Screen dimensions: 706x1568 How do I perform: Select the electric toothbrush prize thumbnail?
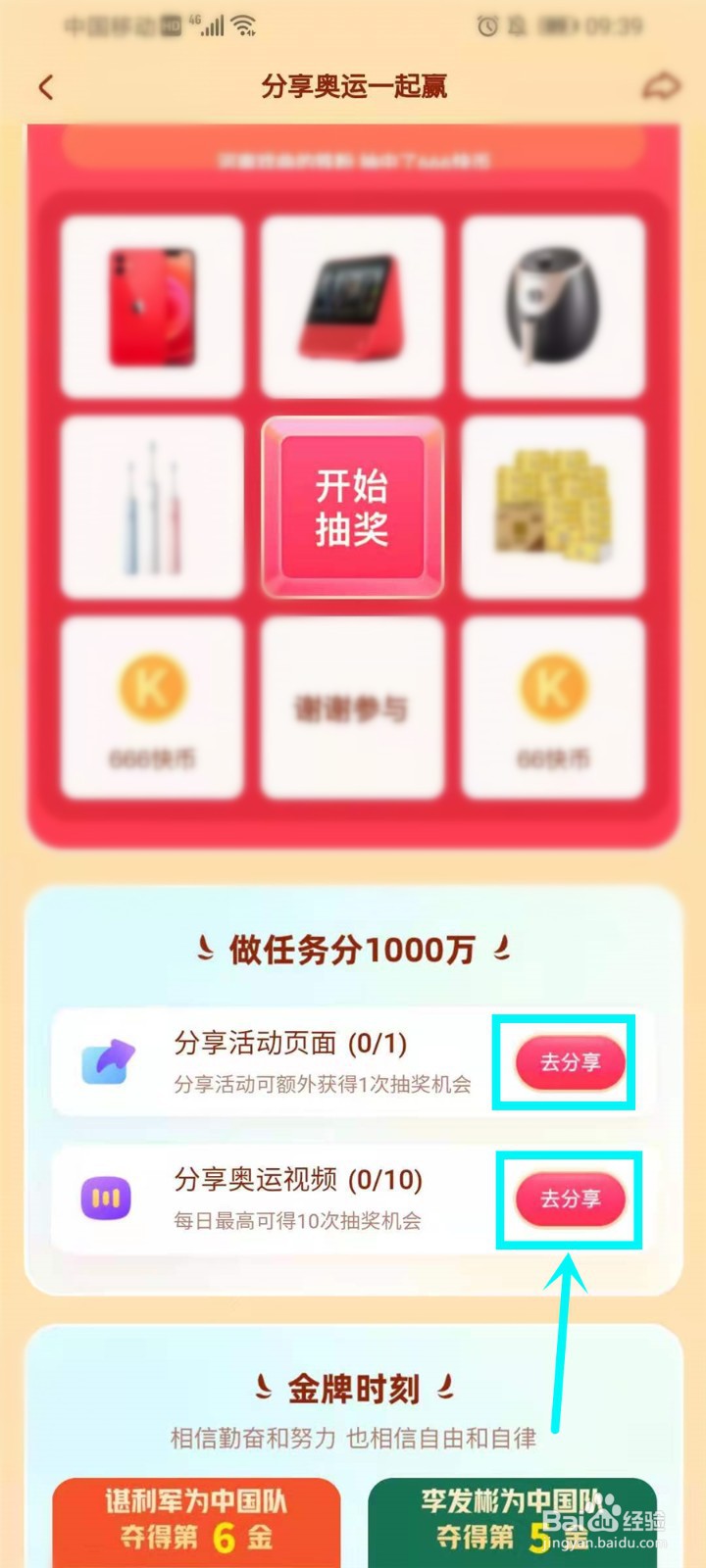point(149,505)
